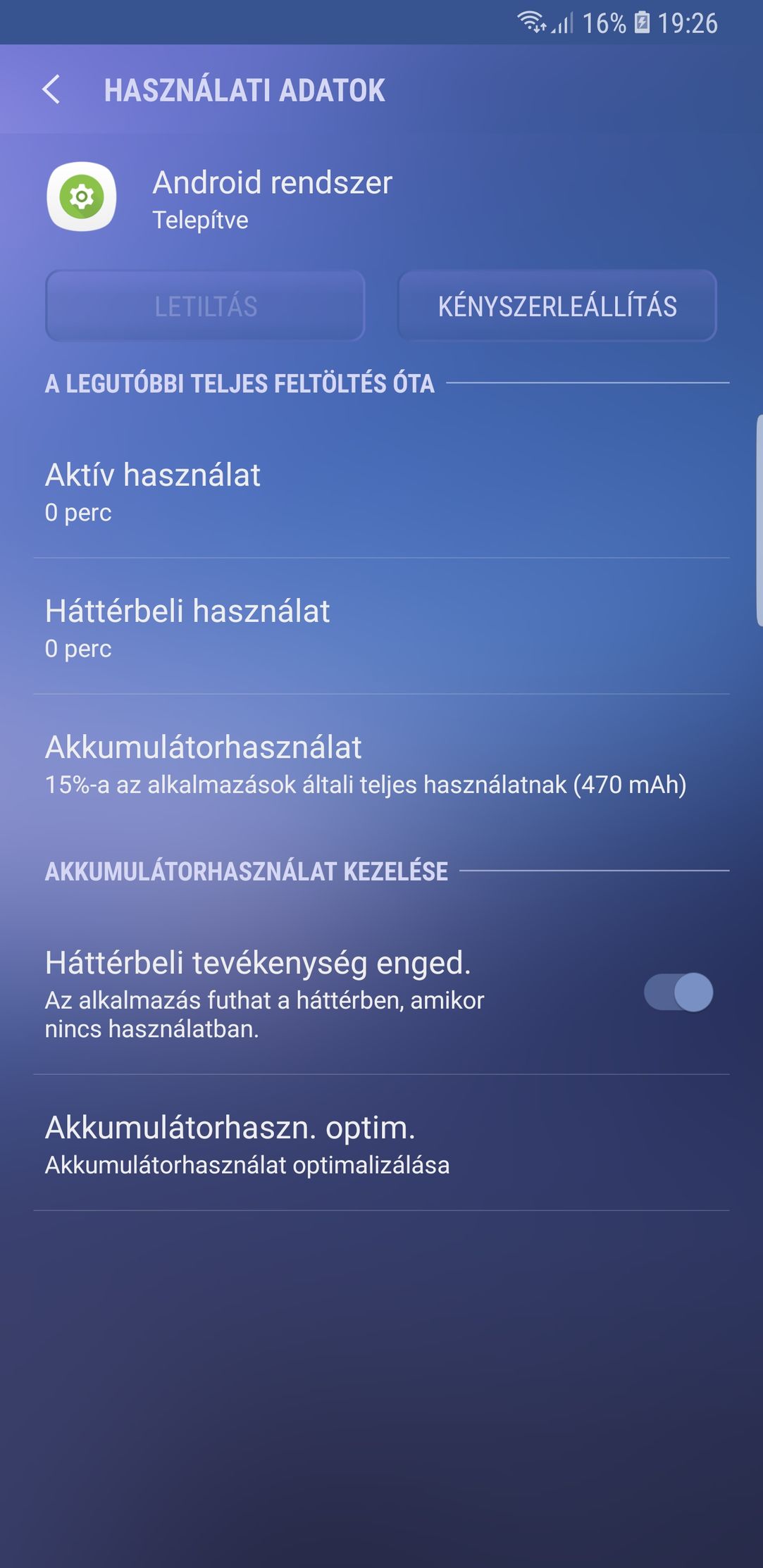
Task: Toggle Háttérbeli tevékenység enged. switch
Action: [678, 993]
